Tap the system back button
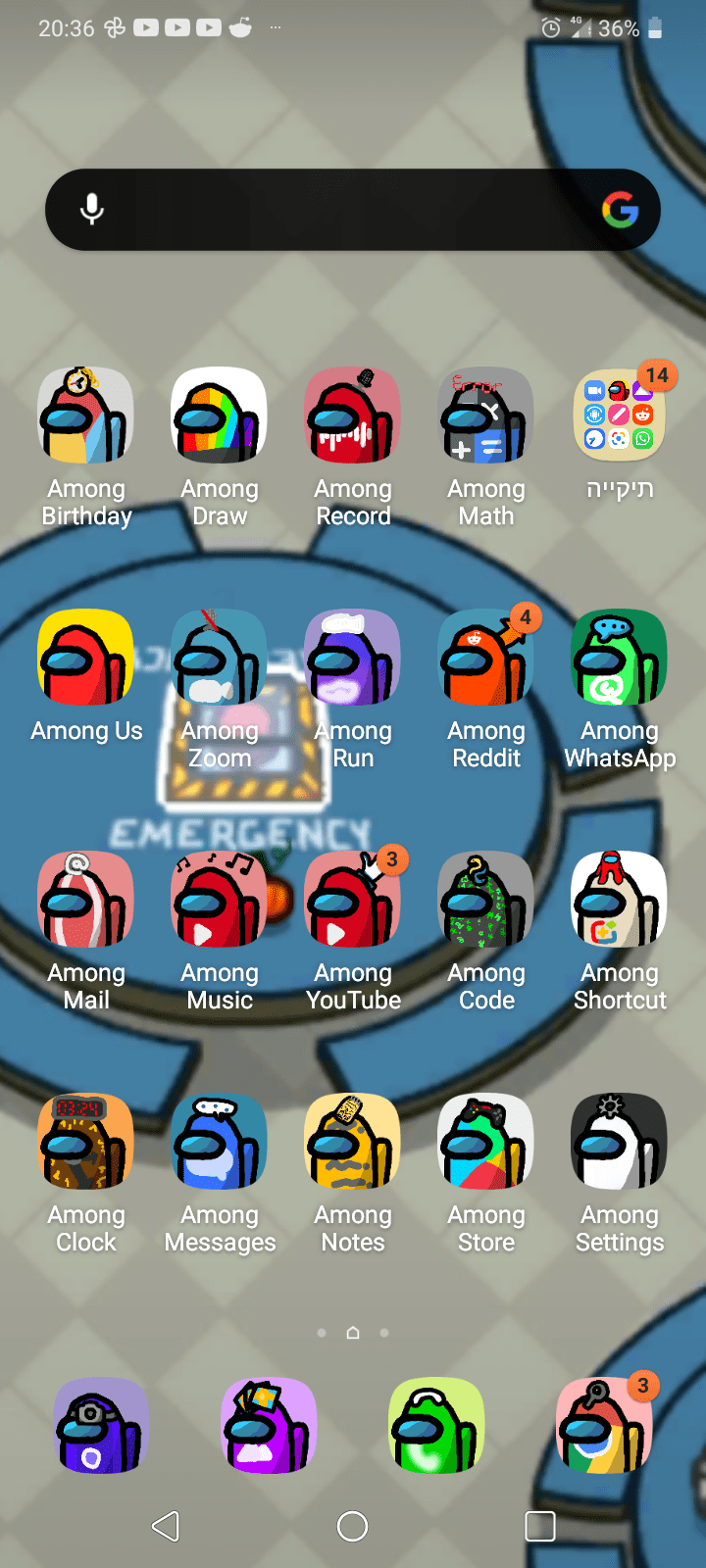706x1568 pixels. pyautogui.click(x=166, y=1526)
